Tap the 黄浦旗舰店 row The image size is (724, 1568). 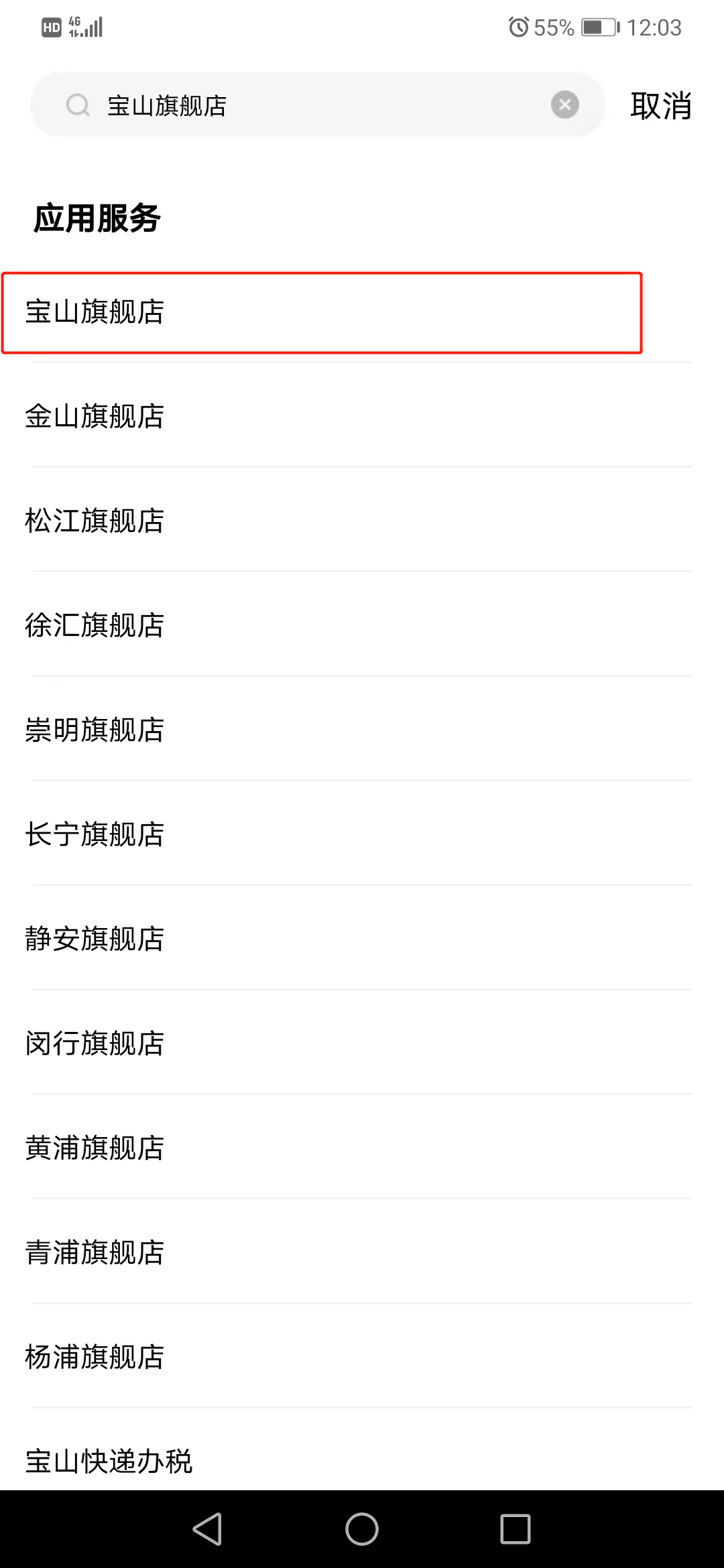362,1148
